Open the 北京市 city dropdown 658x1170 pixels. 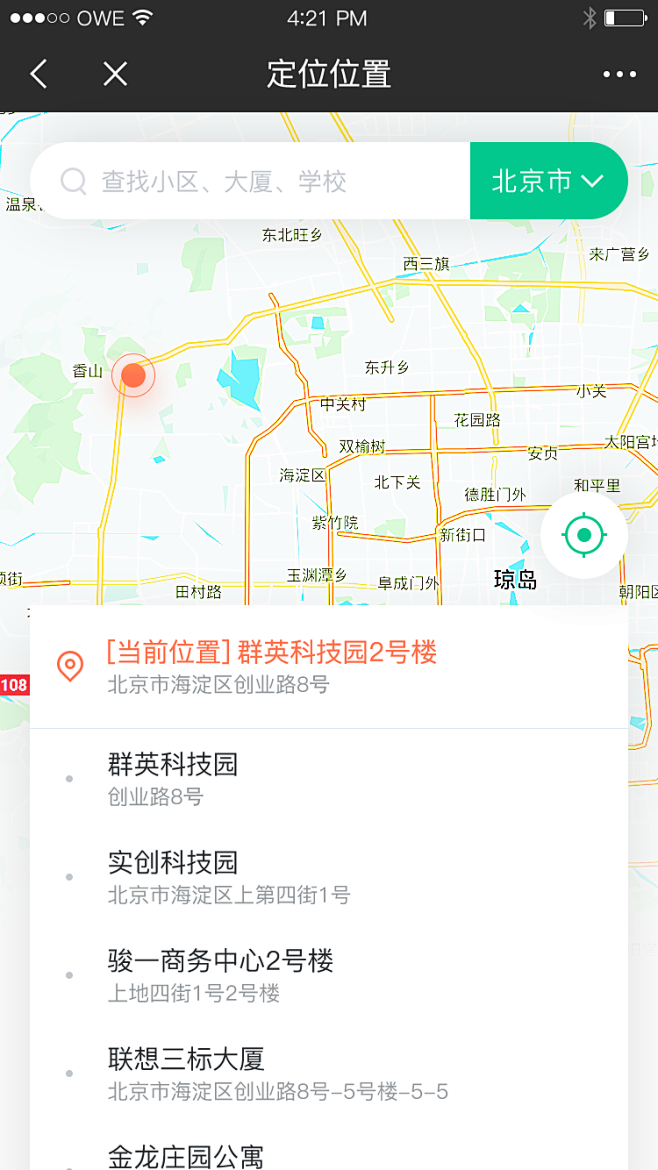(548, 181)
